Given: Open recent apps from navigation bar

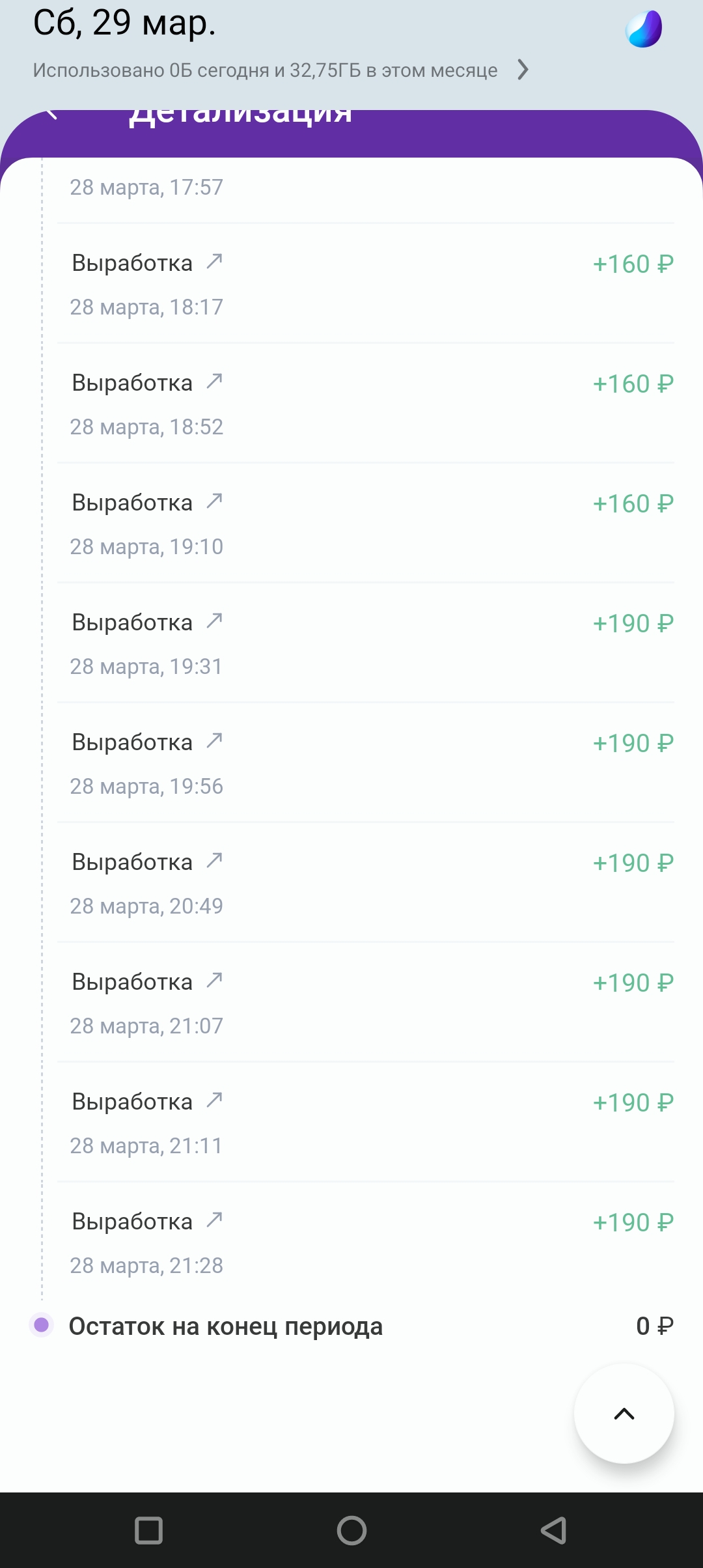Looking at the screenshot, I should click(x=148, y=1530).
